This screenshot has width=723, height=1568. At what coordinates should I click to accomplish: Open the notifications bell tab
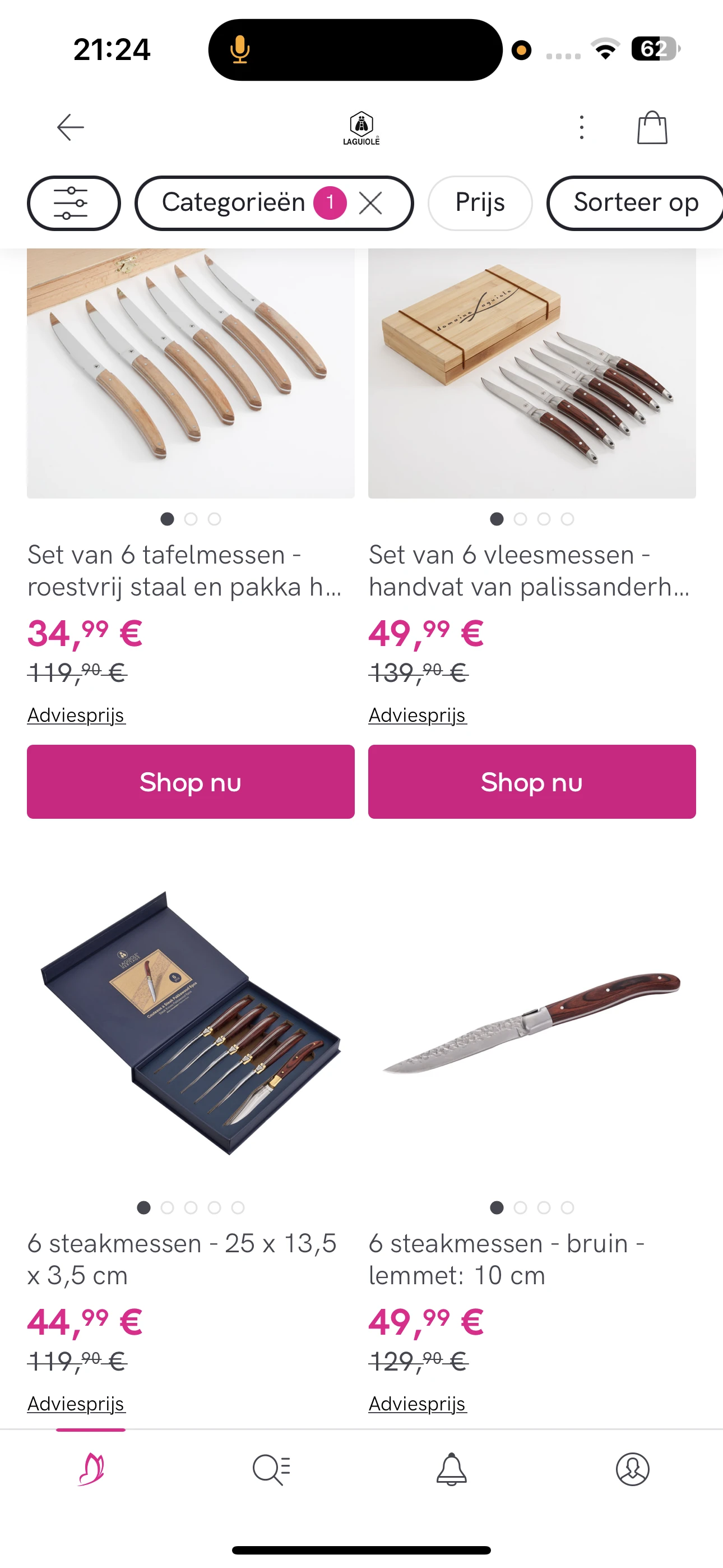452,1469
